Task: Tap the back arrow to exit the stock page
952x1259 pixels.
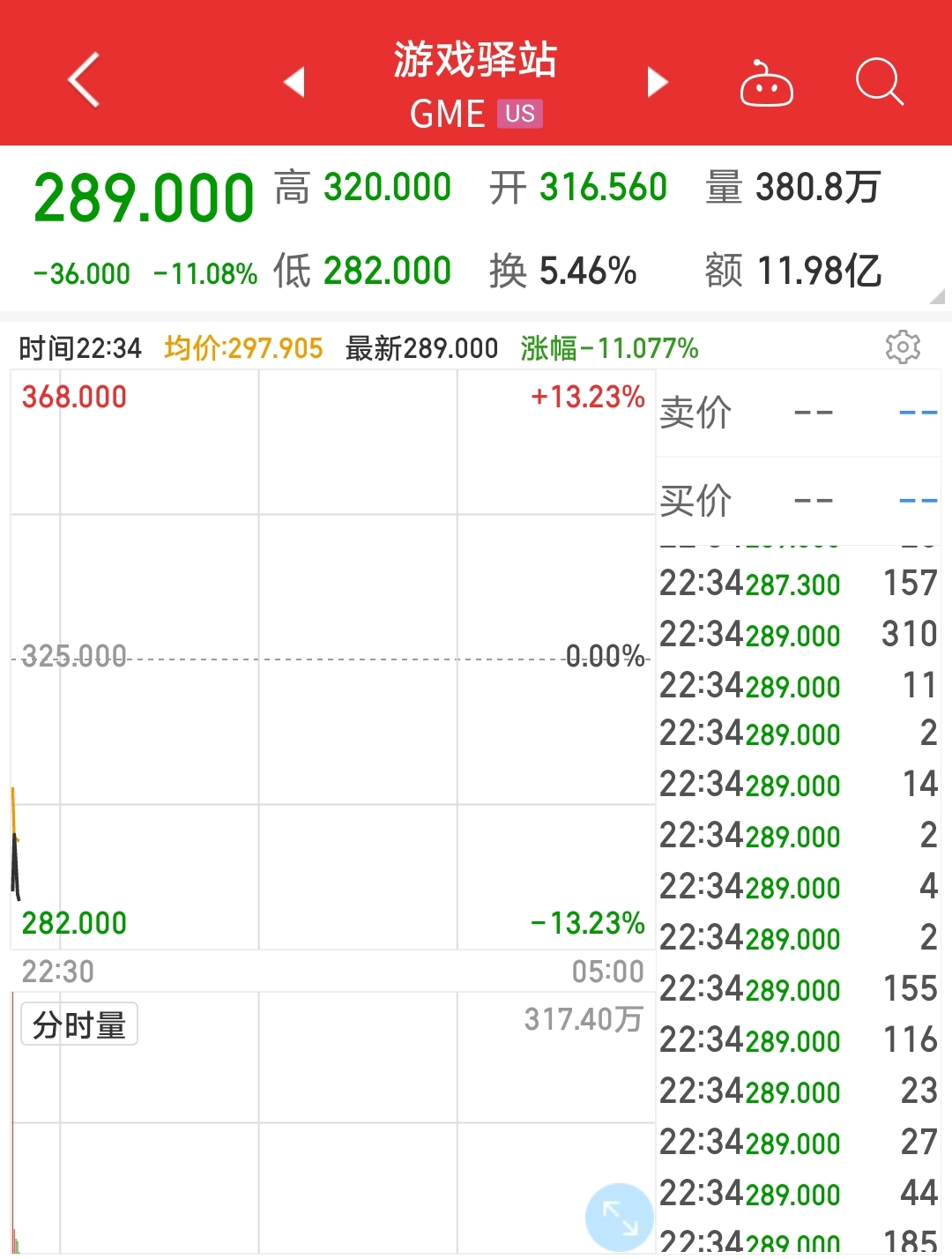Action: 82,78
